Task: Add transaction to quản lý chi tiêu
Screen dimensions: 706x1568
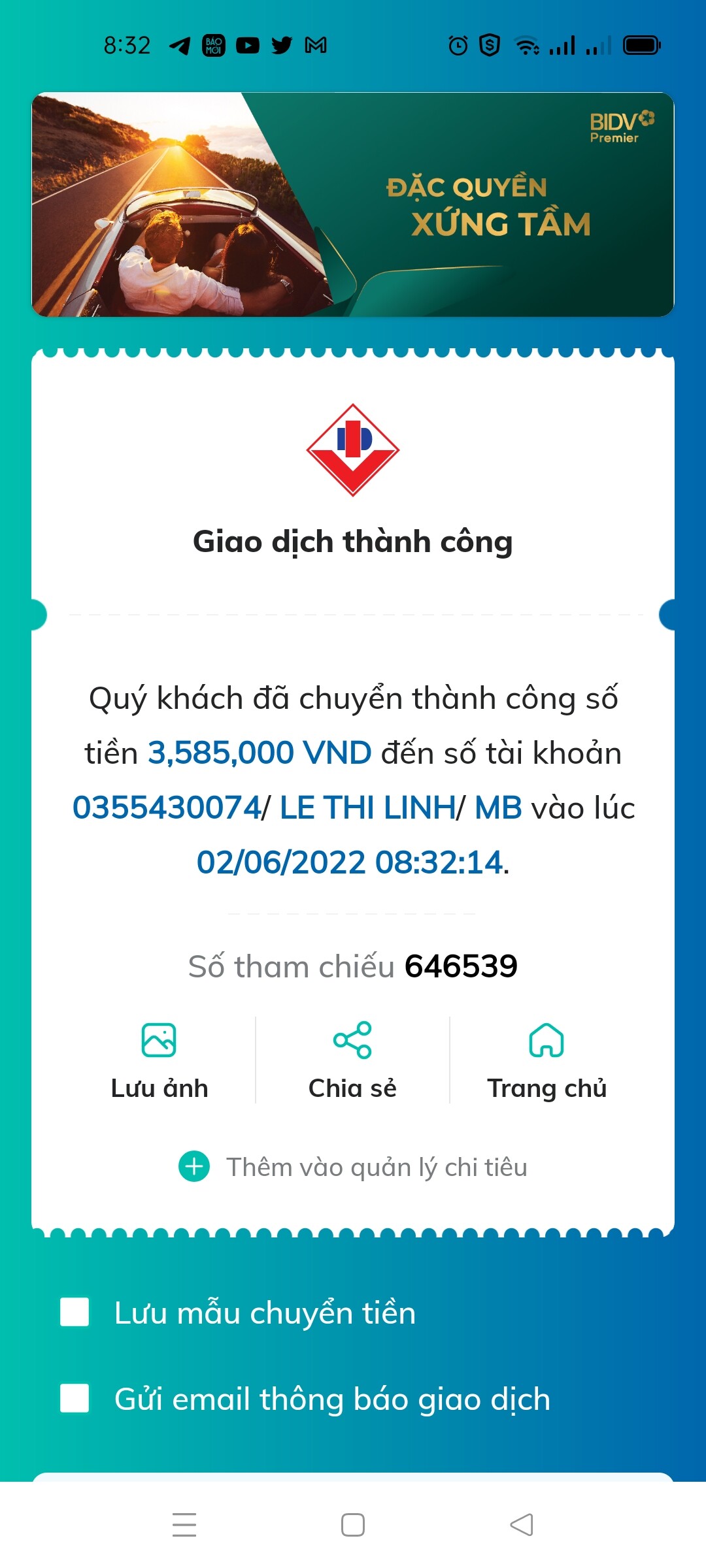Action: click(x=353, y=1167)
